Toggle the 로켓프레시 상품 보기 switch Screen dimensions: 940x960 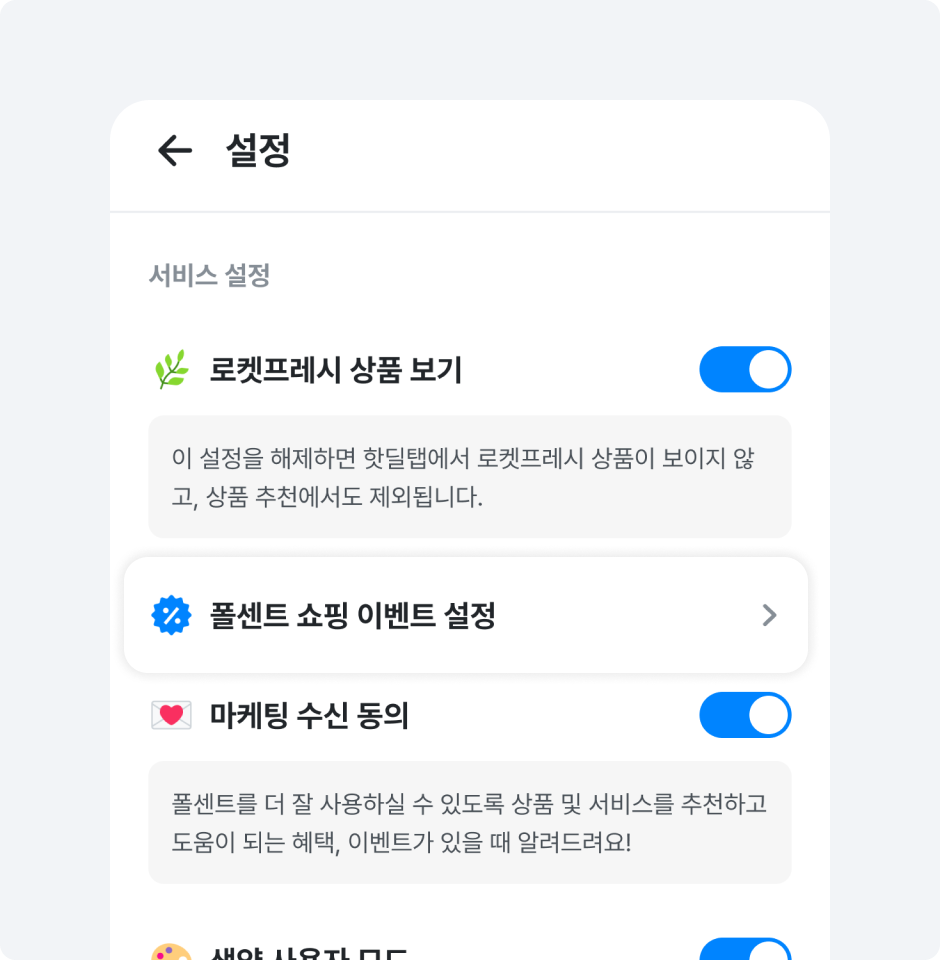point(744,370)
